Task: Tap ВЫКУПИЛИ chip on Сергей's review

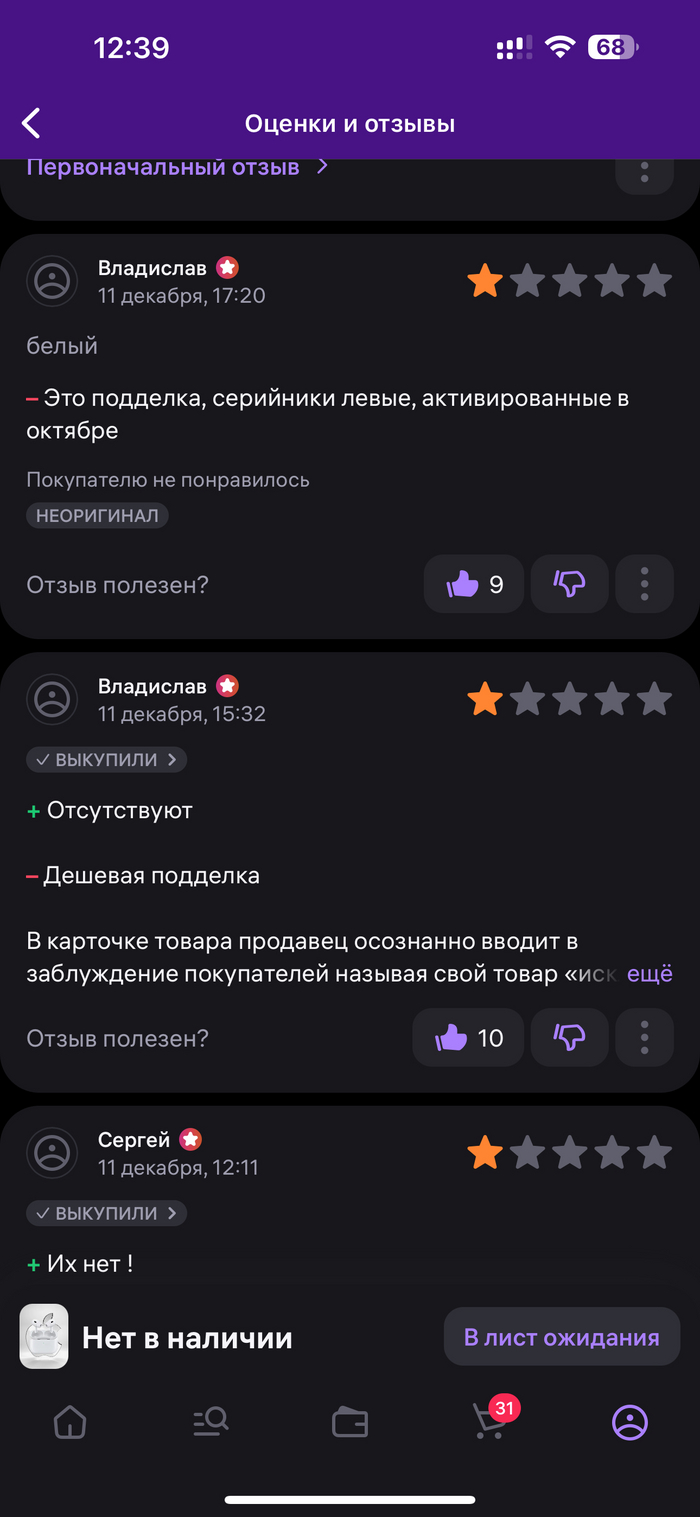Action: 107,1214
